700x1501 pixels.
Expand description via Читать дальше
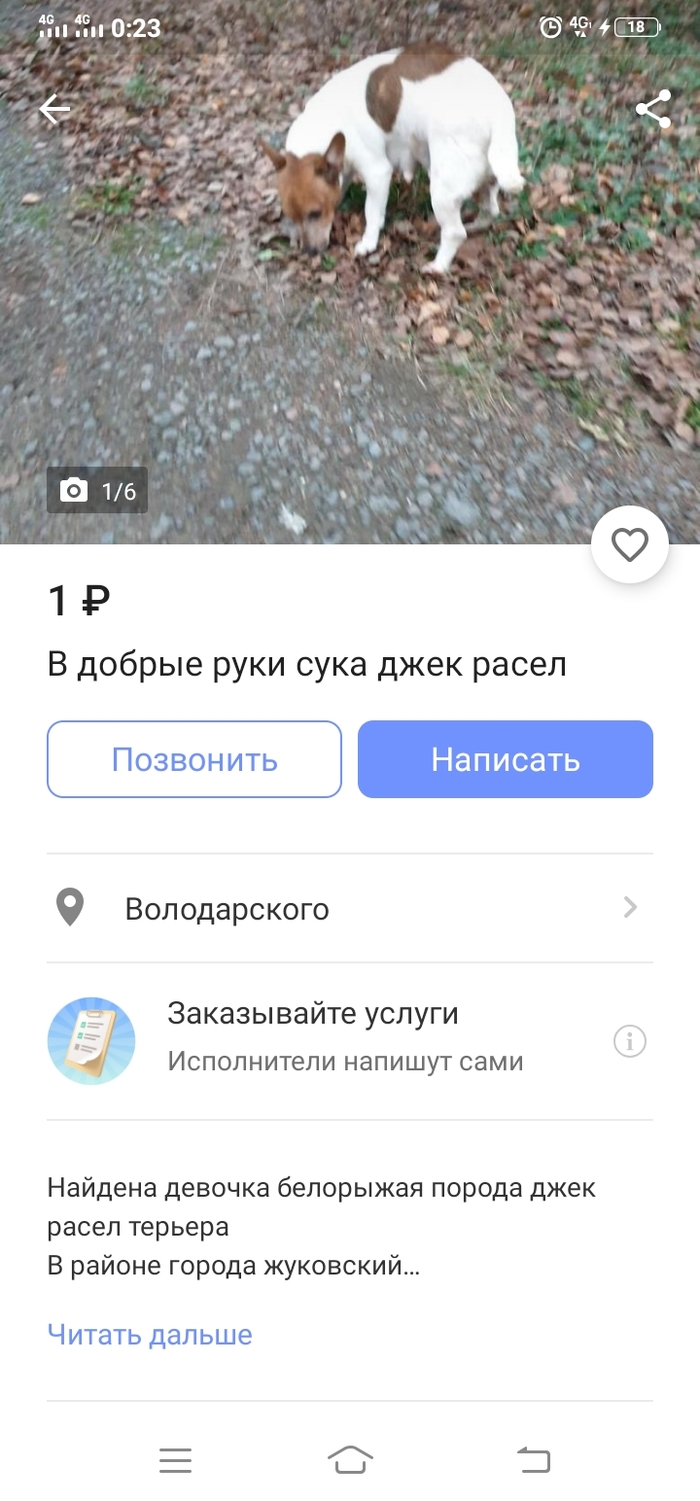150,1334
